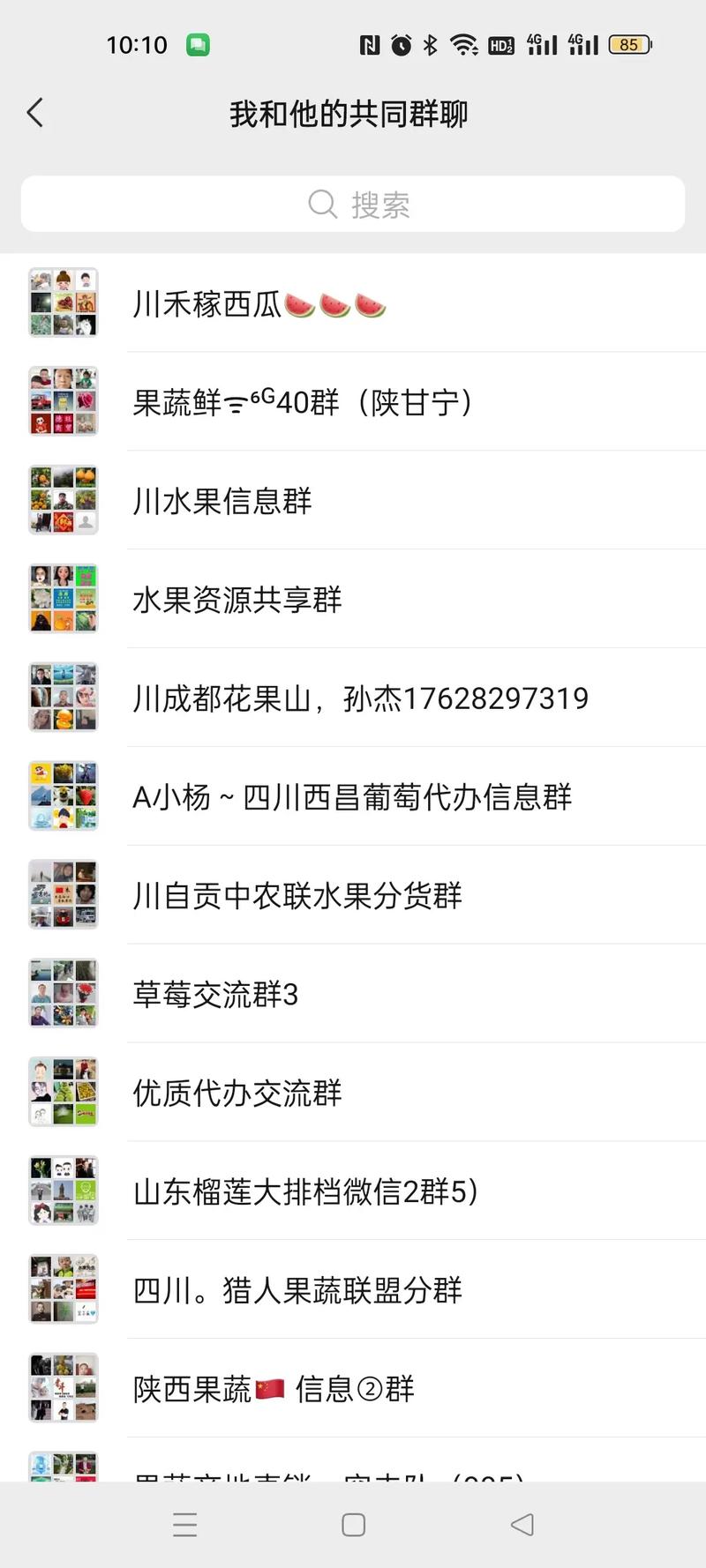Image resolution: width=706 pixels, height=1568 pixels.
Task: Enter the 四川。猎人果蔬联盟分群 group chat
Action: coord(353,1292)
